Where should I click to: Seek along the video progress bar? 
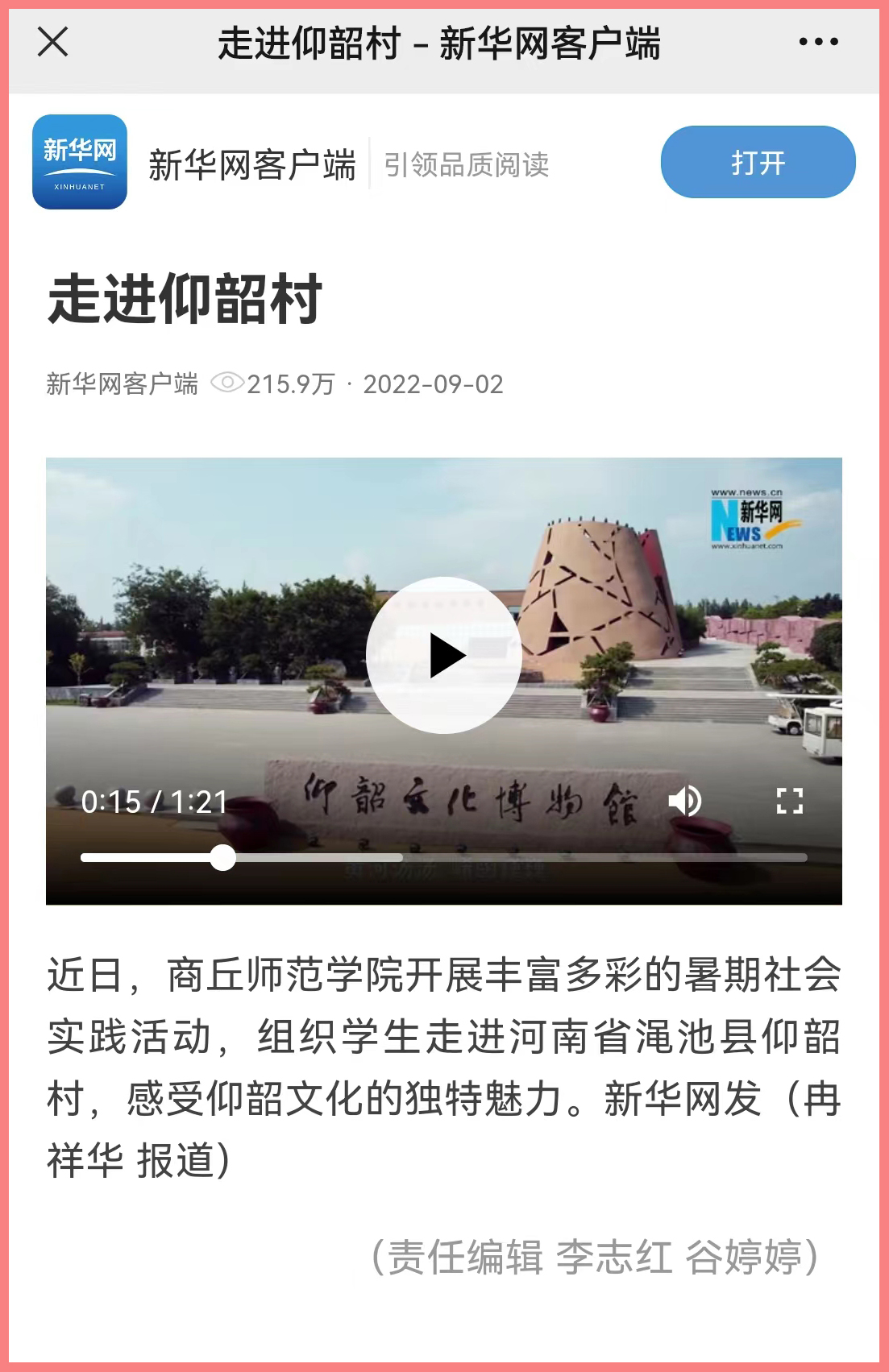click(443, 858)
